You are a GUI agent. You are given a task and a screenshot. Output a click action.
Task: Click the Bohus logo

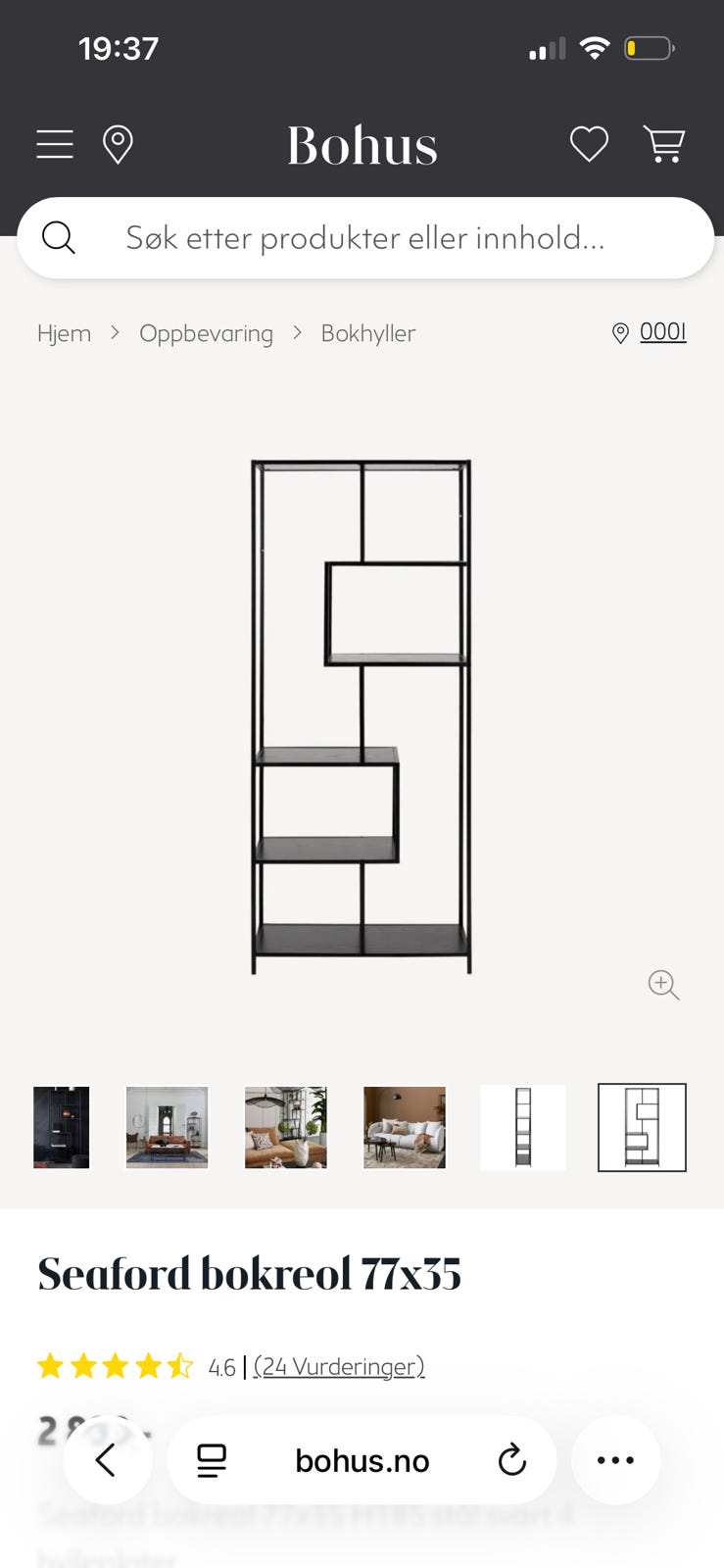(x=362, y=144)
